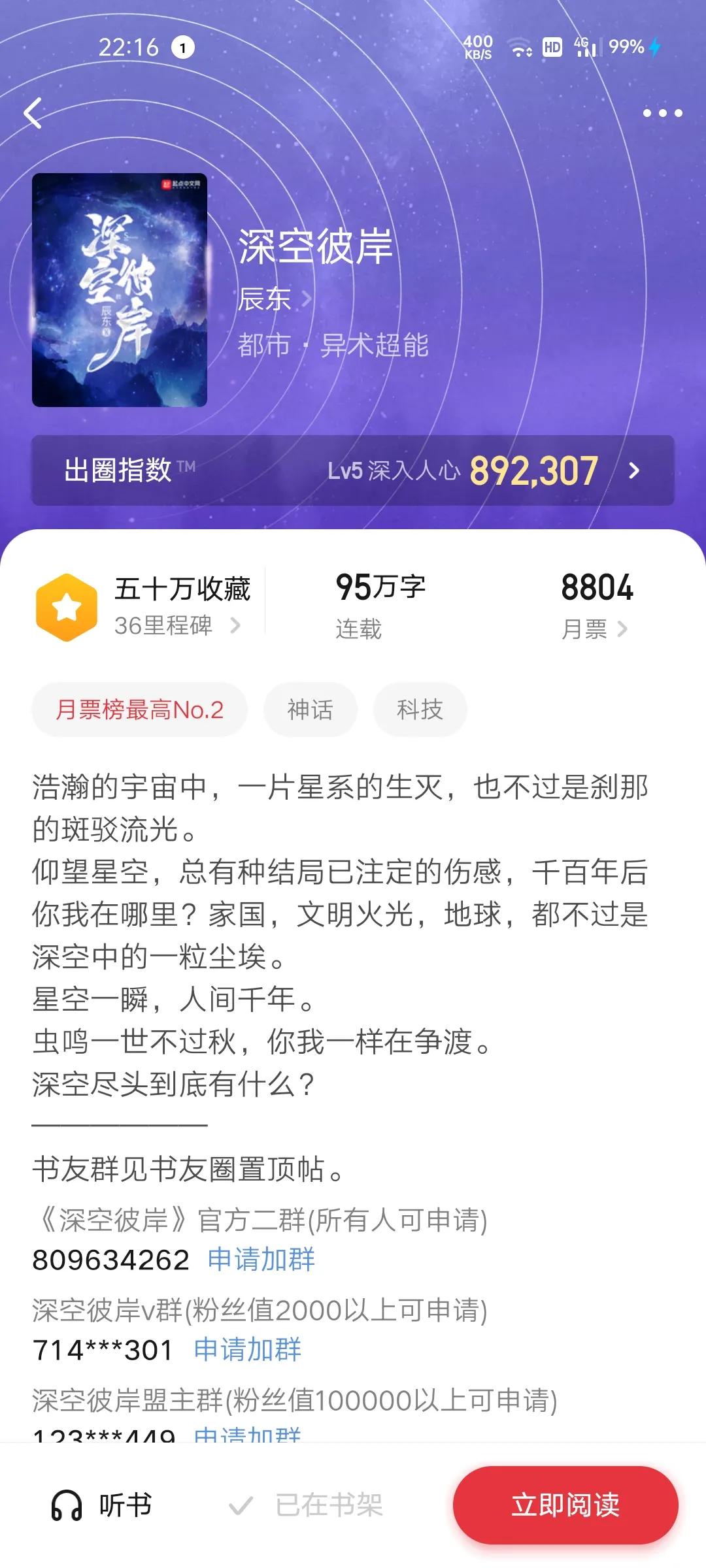The image size is (706, 1568).
Task: Open the three-dot overflow menu
Action: point(662,113)
